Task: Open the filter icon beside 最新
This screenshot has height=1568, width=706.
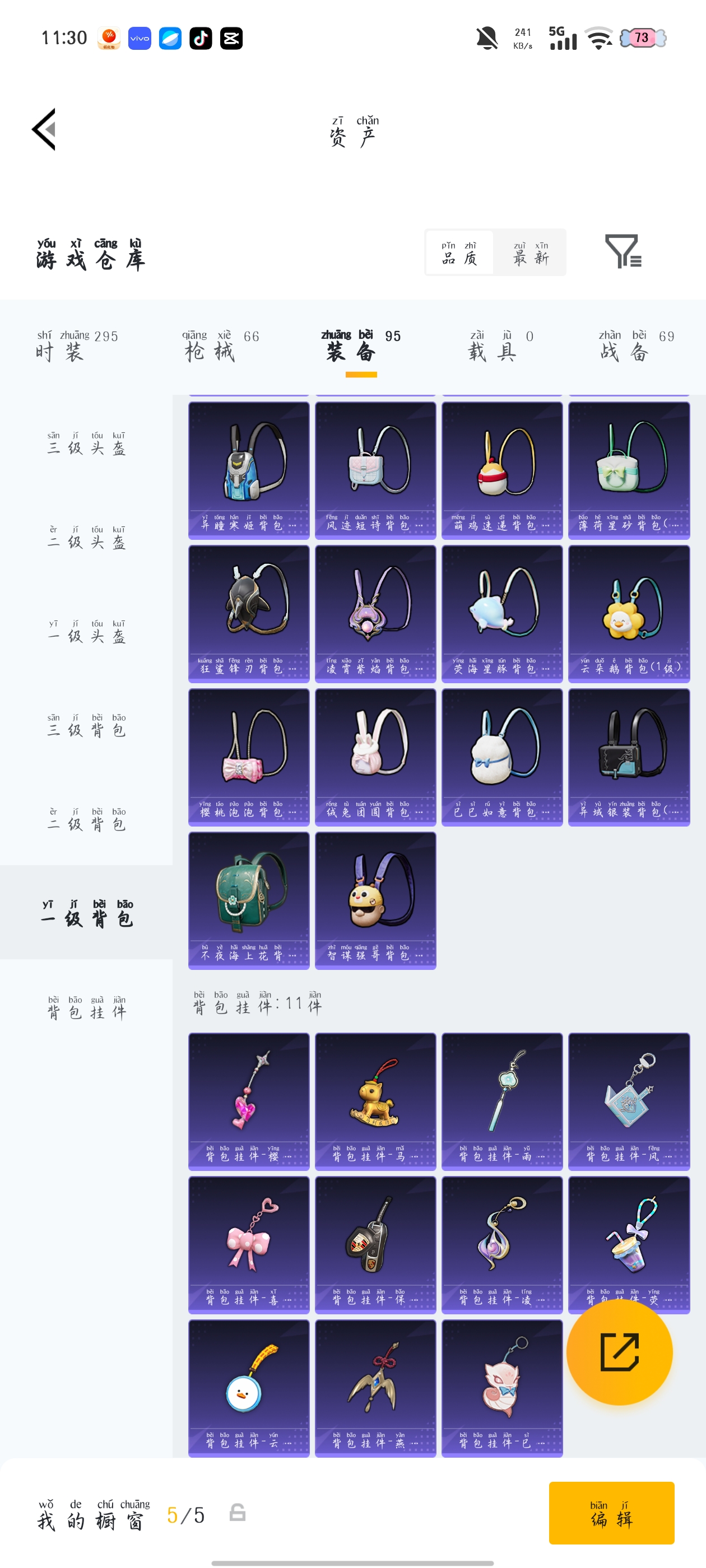Action: click(623, 251)
